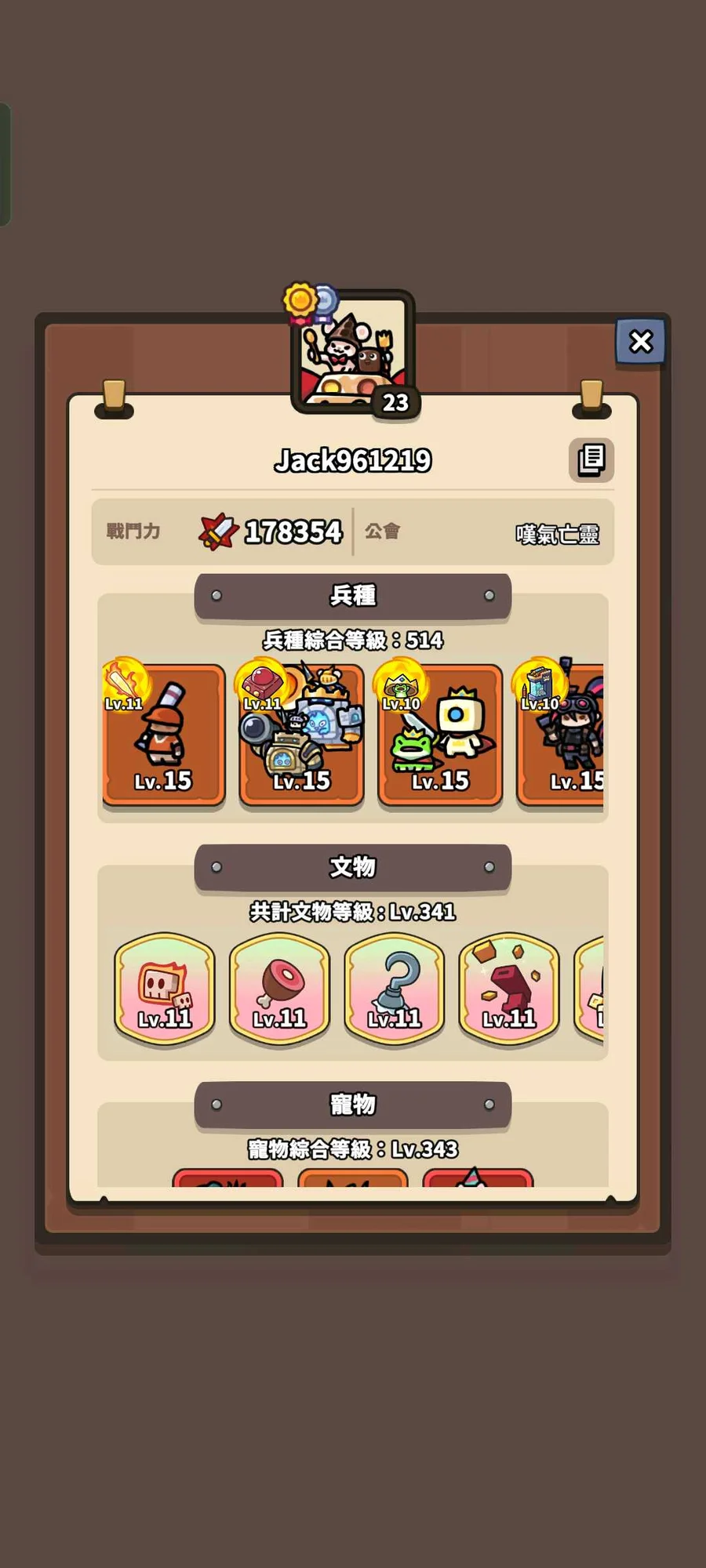Screen dimensions: 706x1568
Task: View the red boot relic Lv.11
Action: pos(509,989)
